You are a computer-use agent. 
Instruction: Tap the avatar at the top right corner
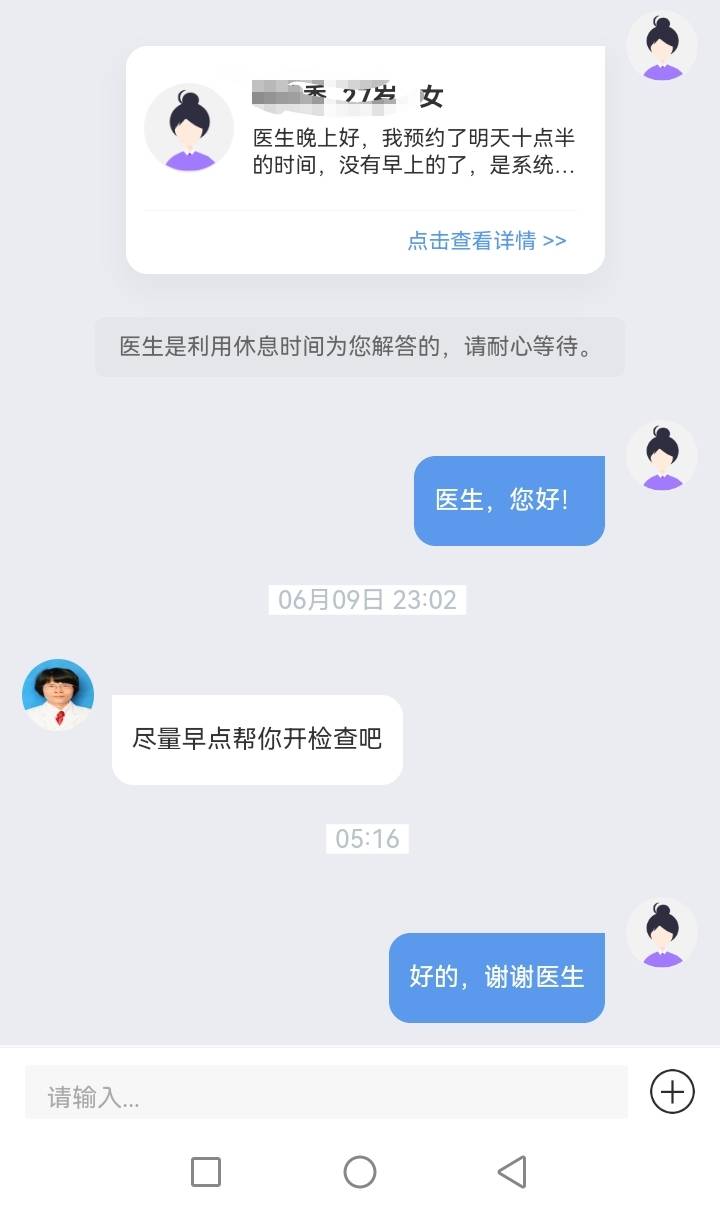(661, 44)
